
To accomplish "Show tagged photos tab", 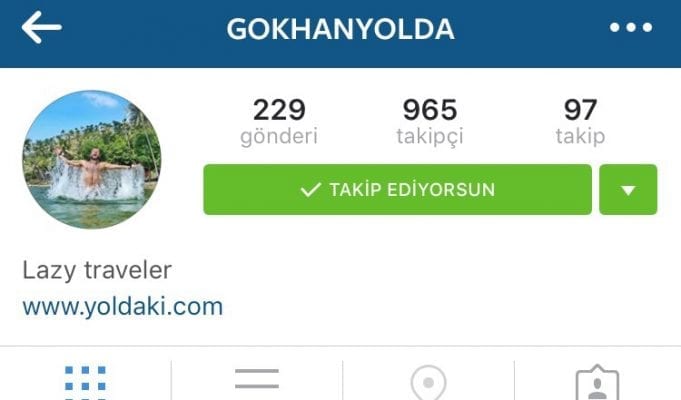I will click(597, 383).
